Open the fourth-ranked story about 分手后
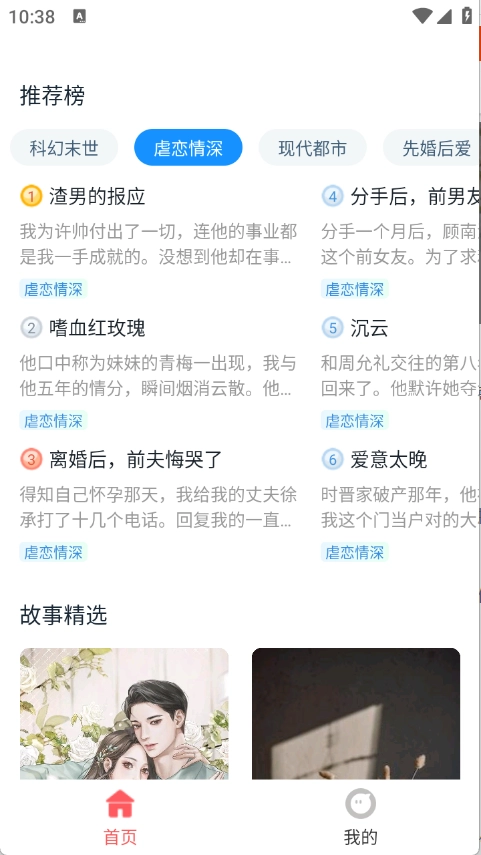Viewport: 481px width, 855px height. click(400, 242)
